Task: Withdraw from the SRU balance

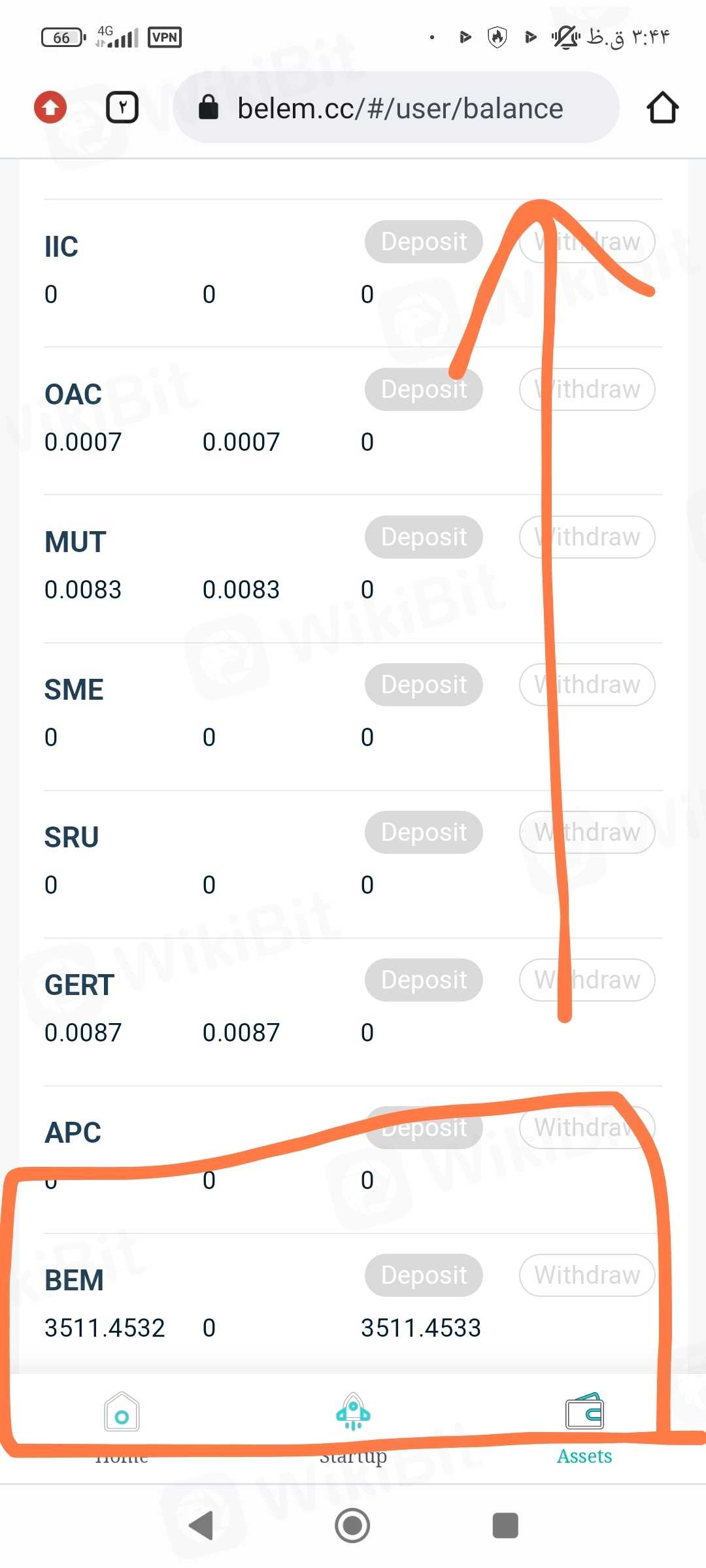Action: [x=587, y=832]
